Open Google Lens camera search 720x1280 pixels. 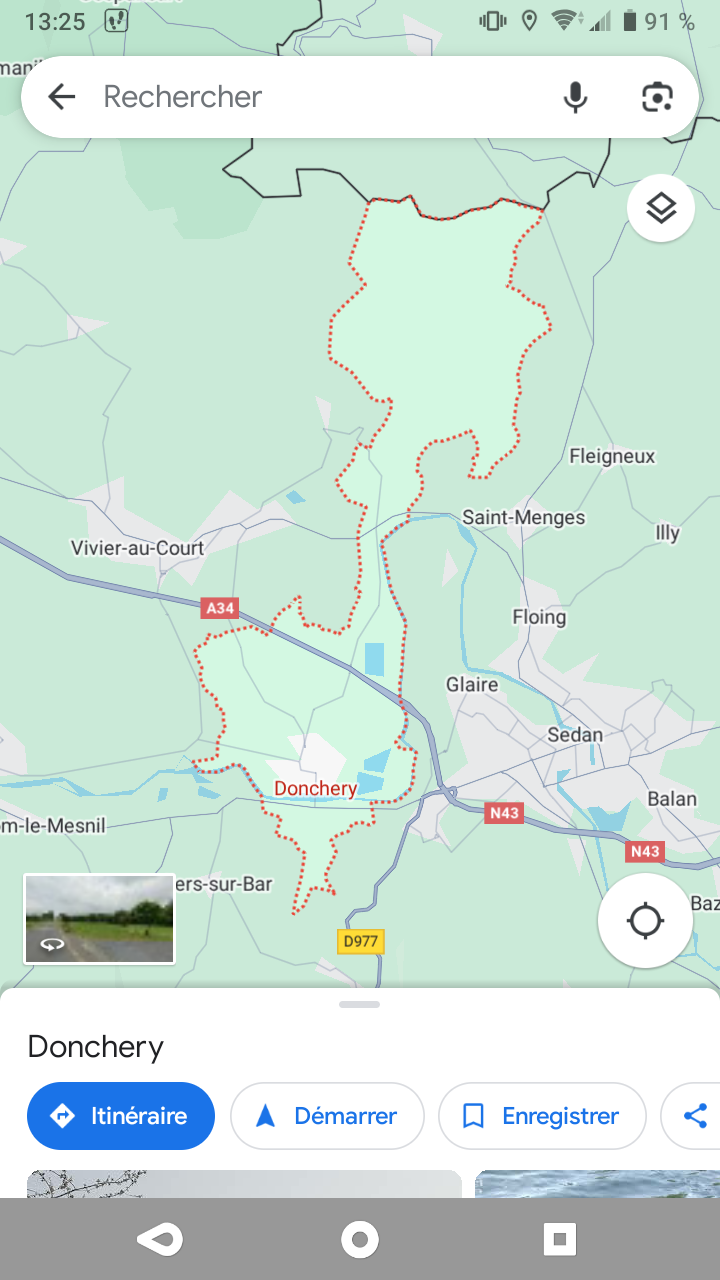point(657,97)
